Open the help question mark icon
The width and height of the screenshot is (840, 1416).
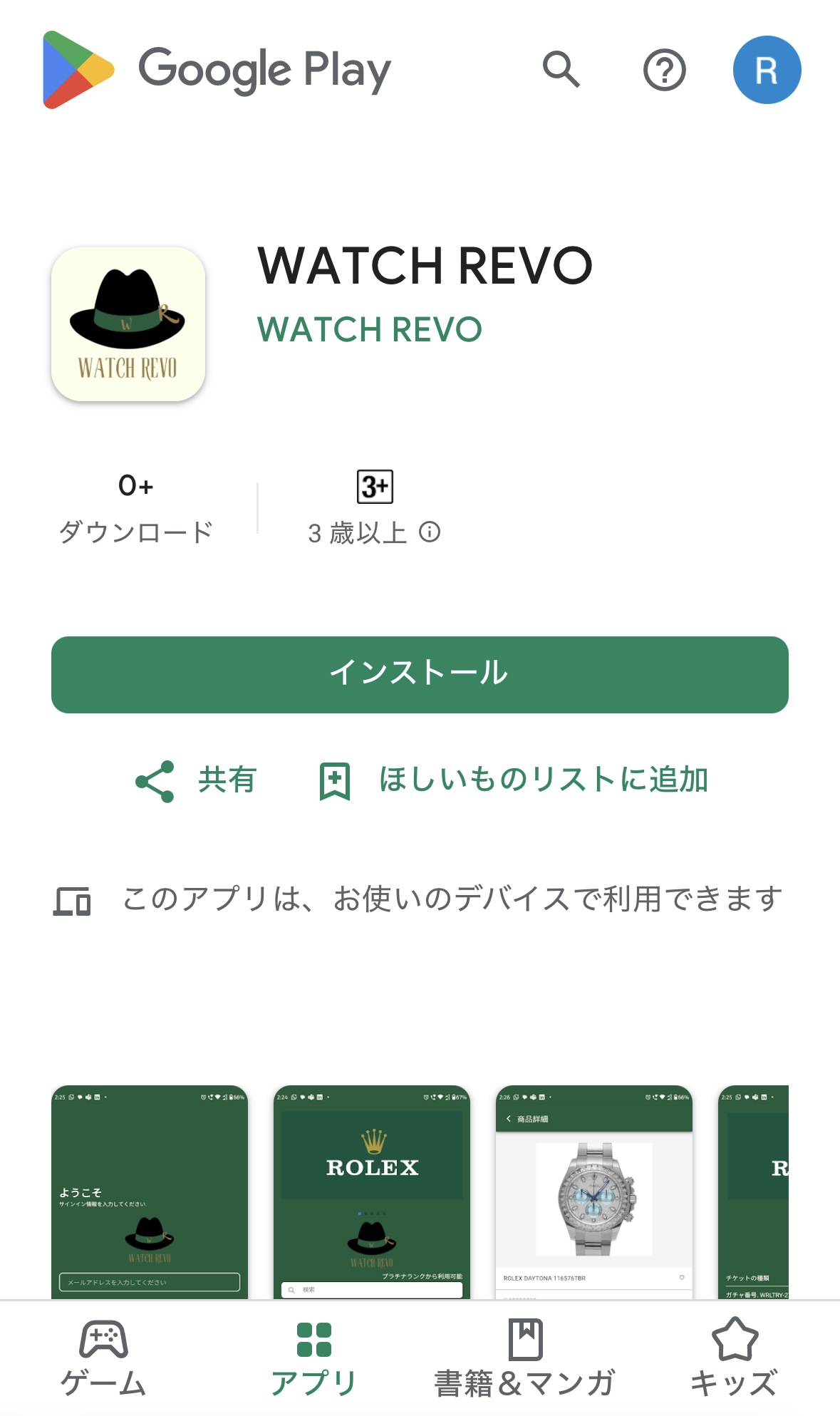664,70
